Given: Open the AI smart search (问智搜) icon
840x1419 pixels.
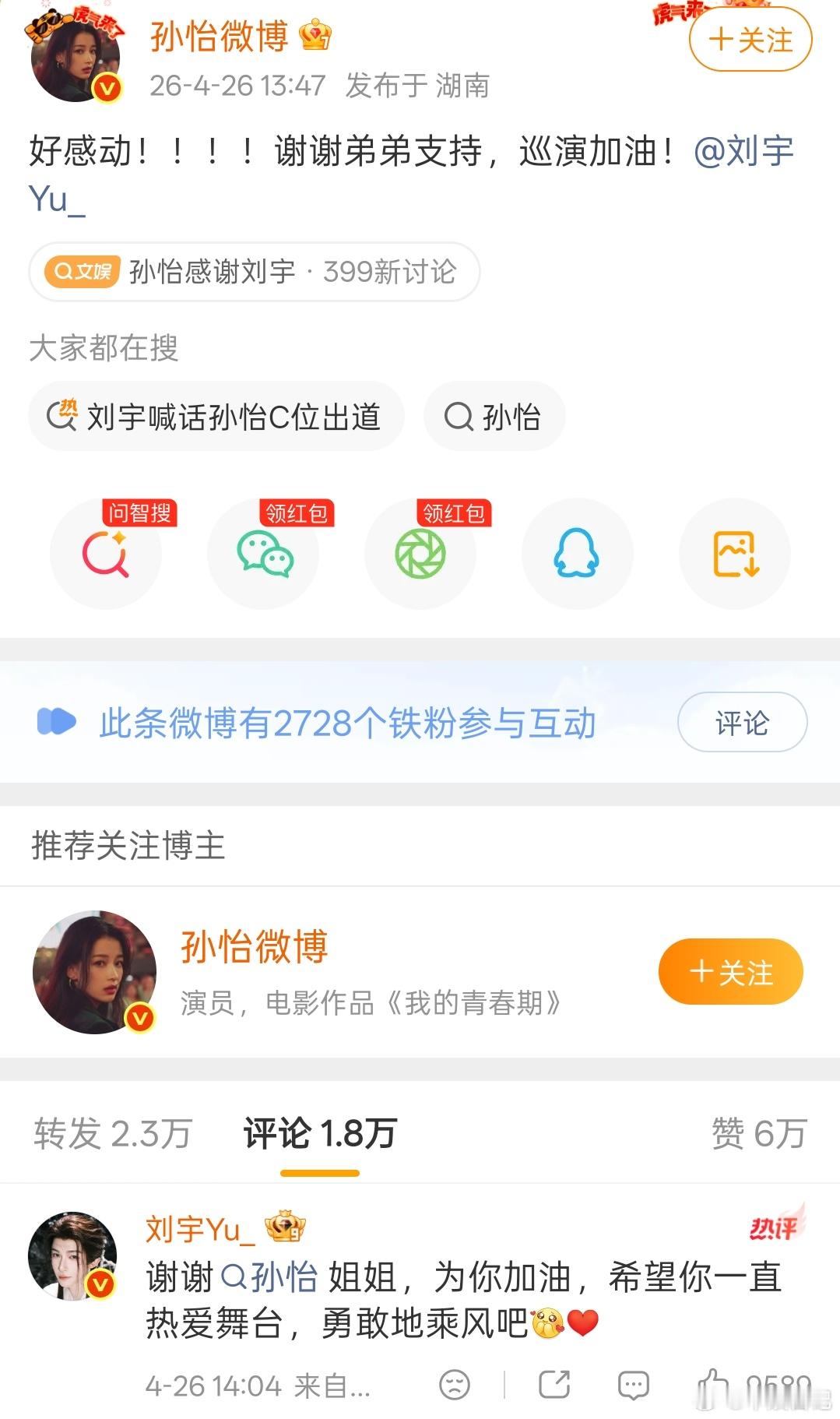Looking at the screenshot, I should pyautogui.click(x=107, y=553).
